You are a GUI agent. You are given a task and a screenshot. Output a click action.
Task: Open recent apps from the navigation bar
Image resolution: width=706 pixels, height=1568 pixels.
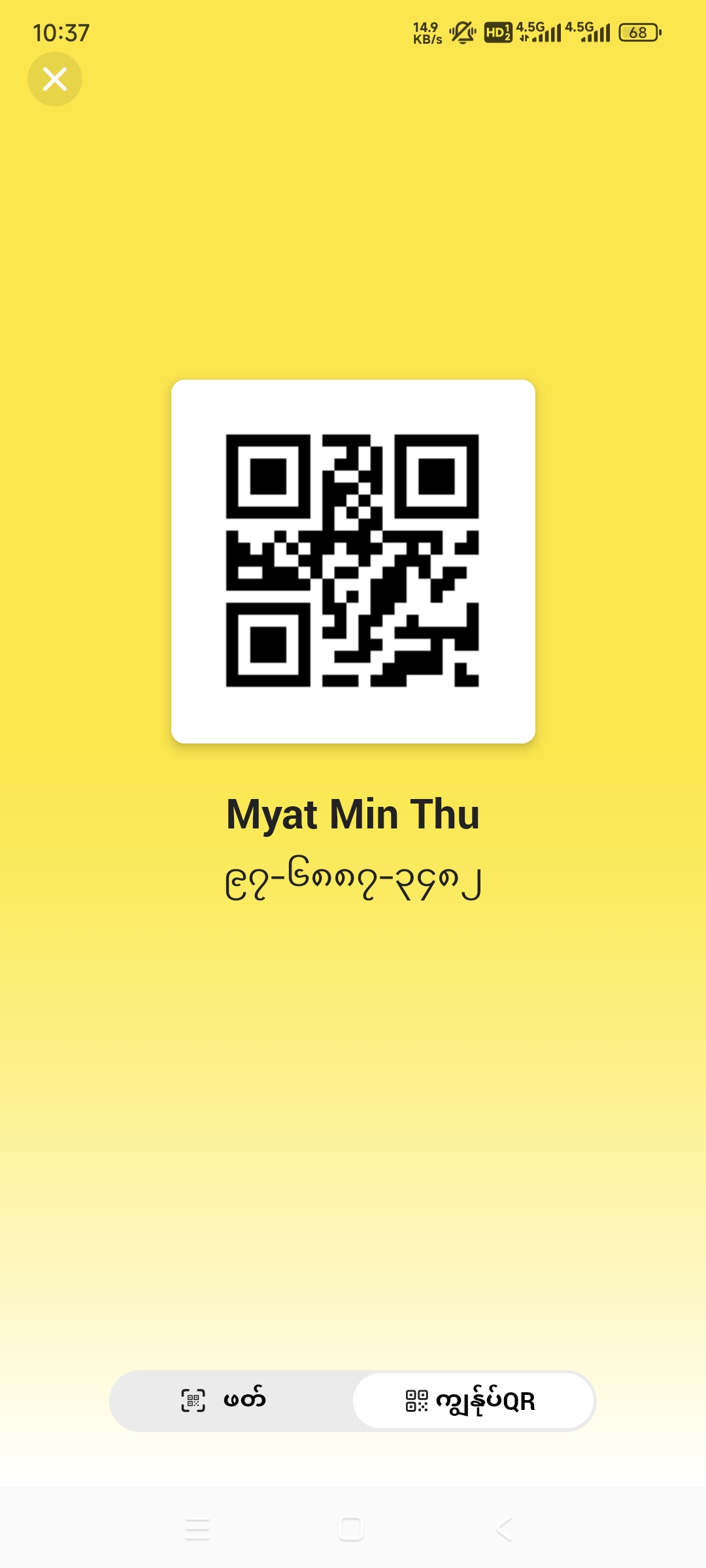pos(197,1529)
